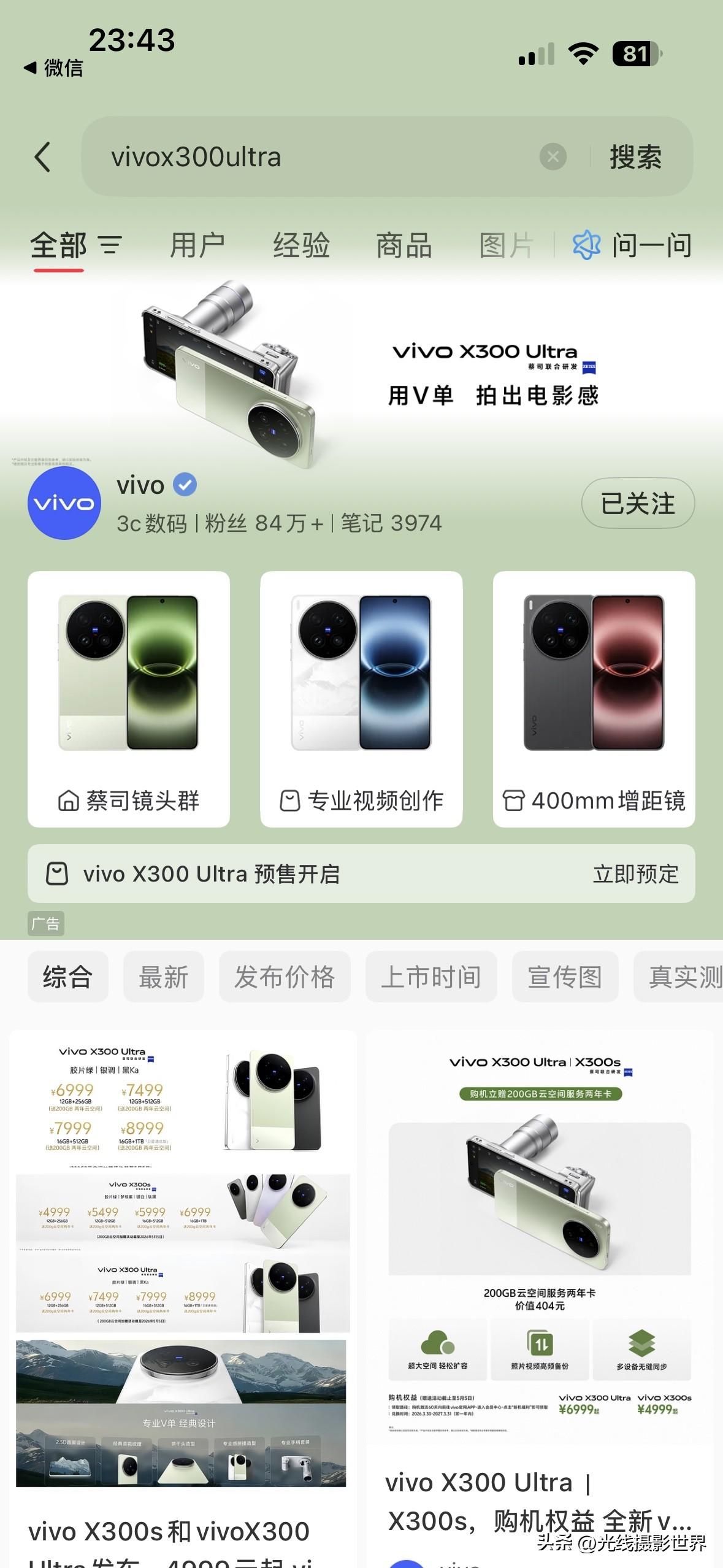Screen dimensions: 723x1568
Task: Open vivo's profile via the blue avatar
Action: (64, 504)
